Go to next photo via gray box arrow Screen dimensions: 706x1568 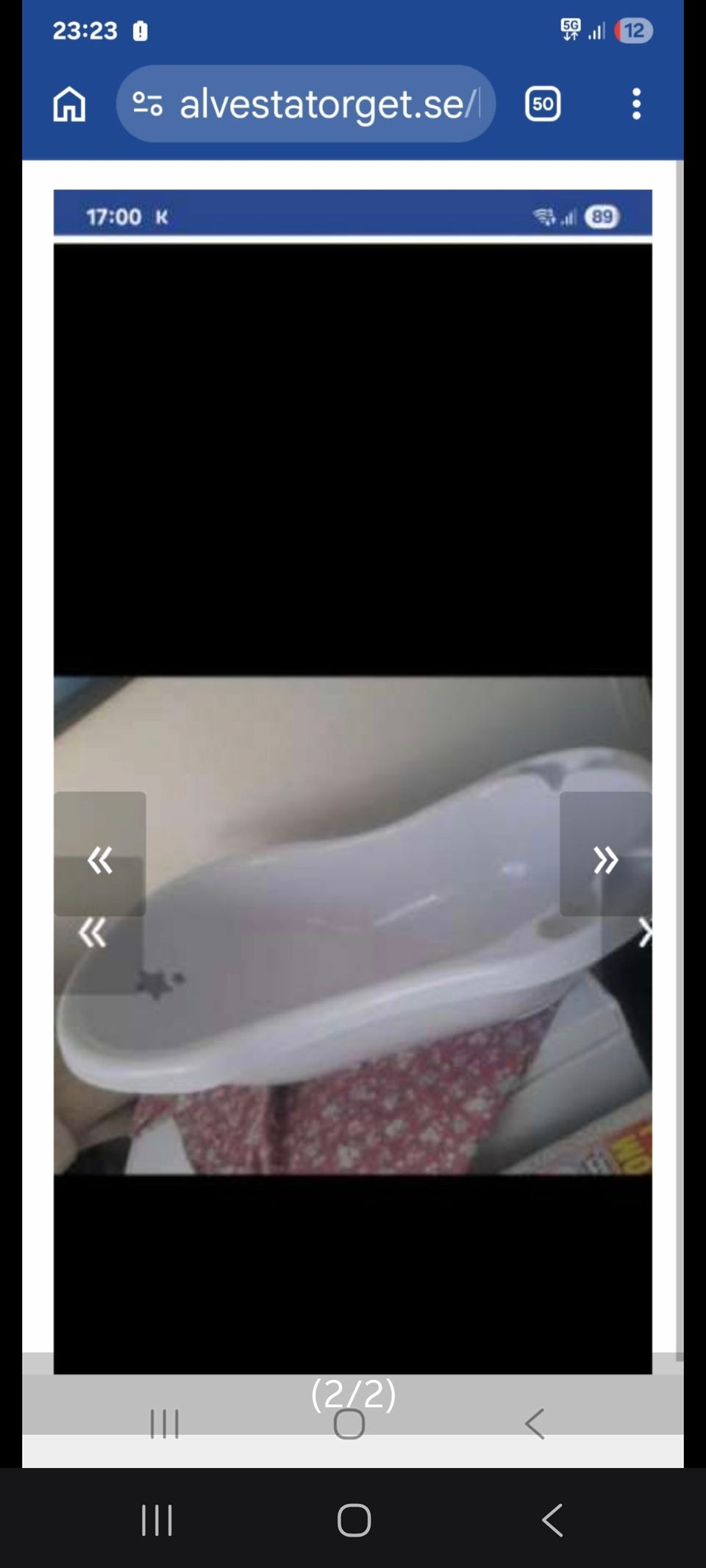click(x=605, y=853)
